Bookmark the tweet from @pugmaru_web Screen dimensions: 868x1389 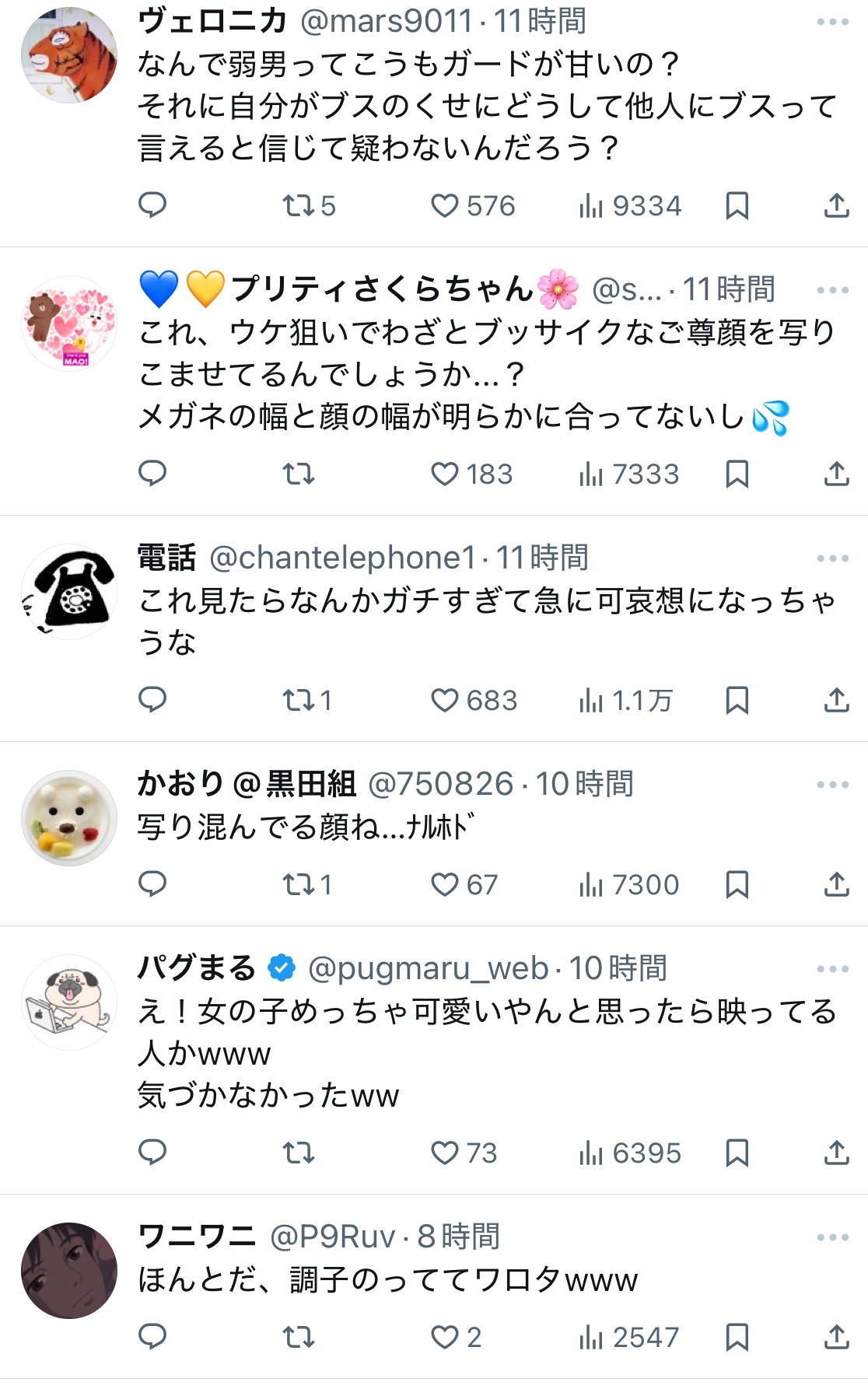737,1153
